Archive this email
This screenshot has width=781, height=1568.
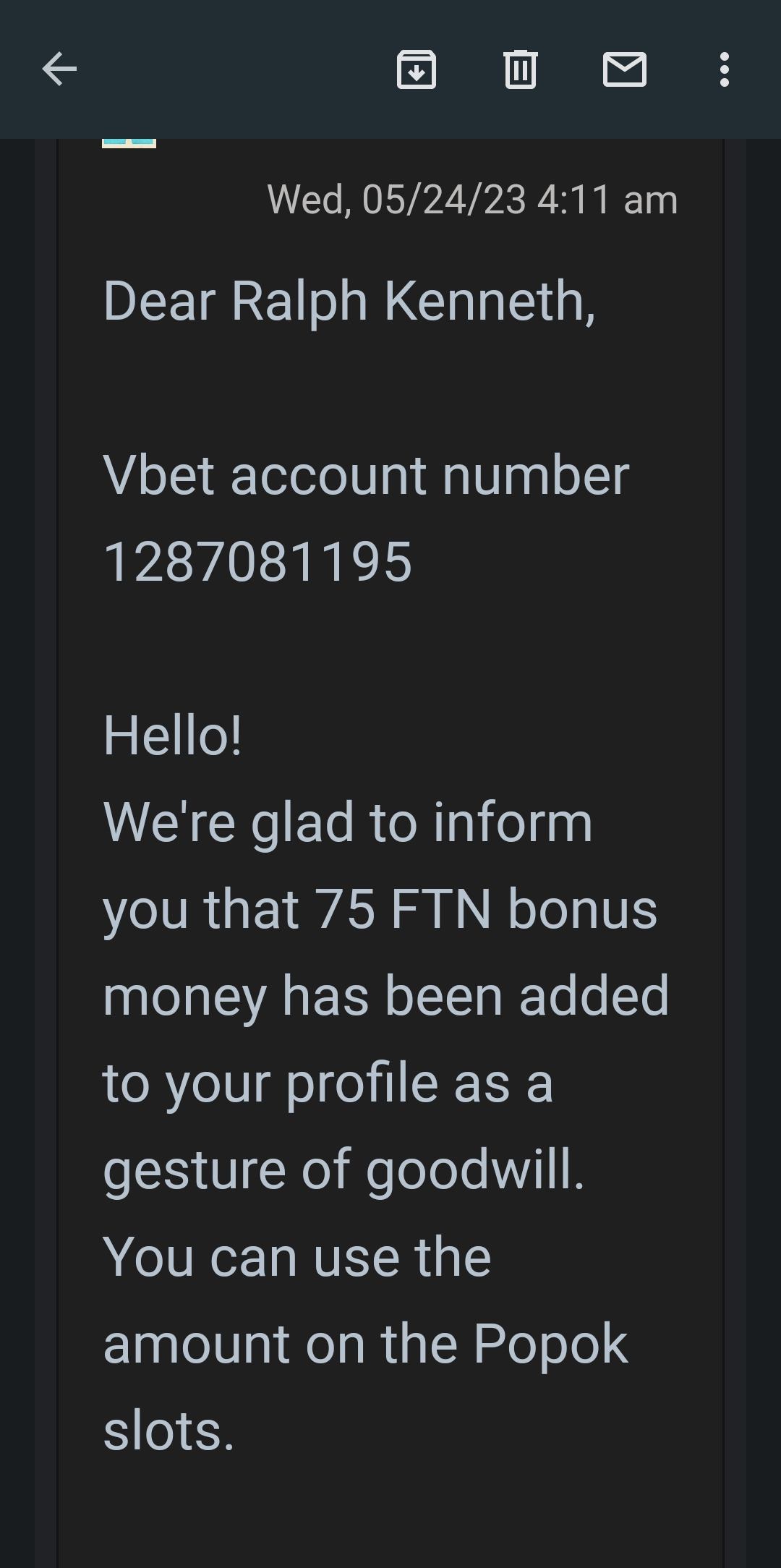tap(417, 69)
